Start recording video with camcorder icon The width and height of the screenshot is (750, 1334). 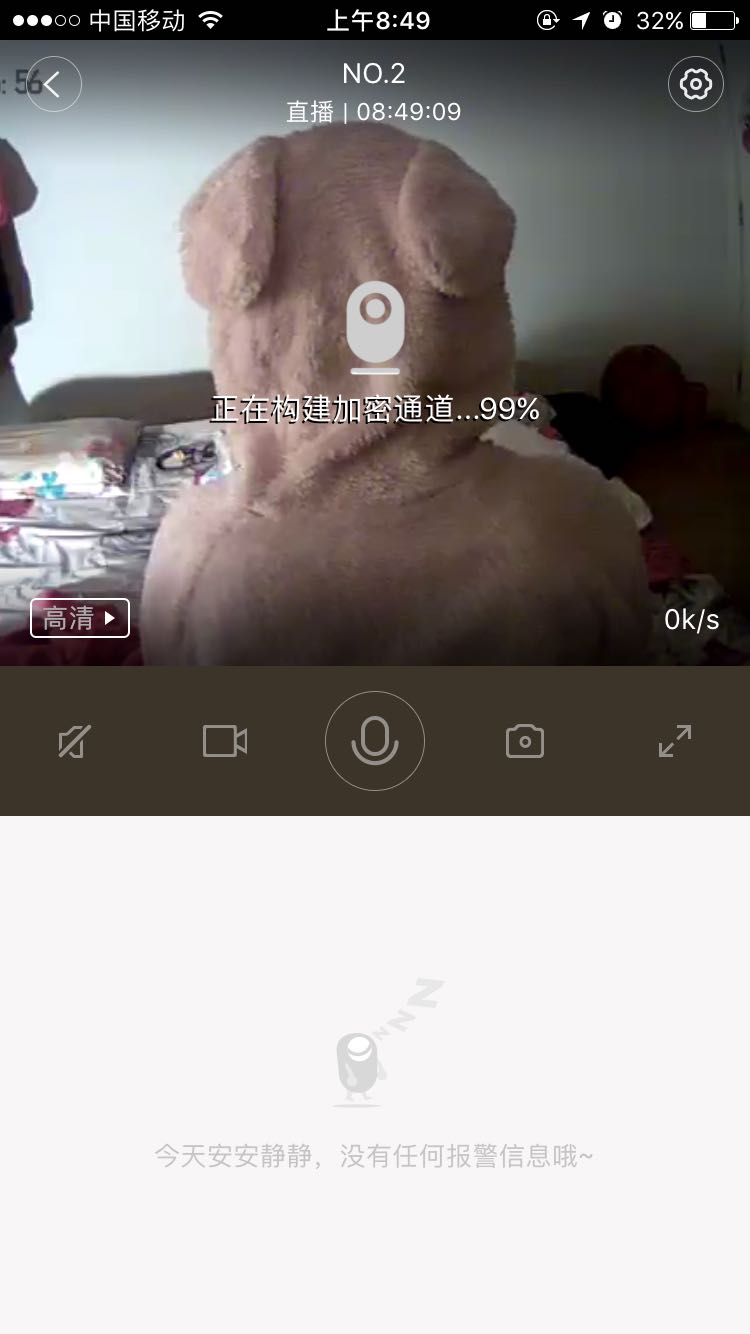coord(225,741)
